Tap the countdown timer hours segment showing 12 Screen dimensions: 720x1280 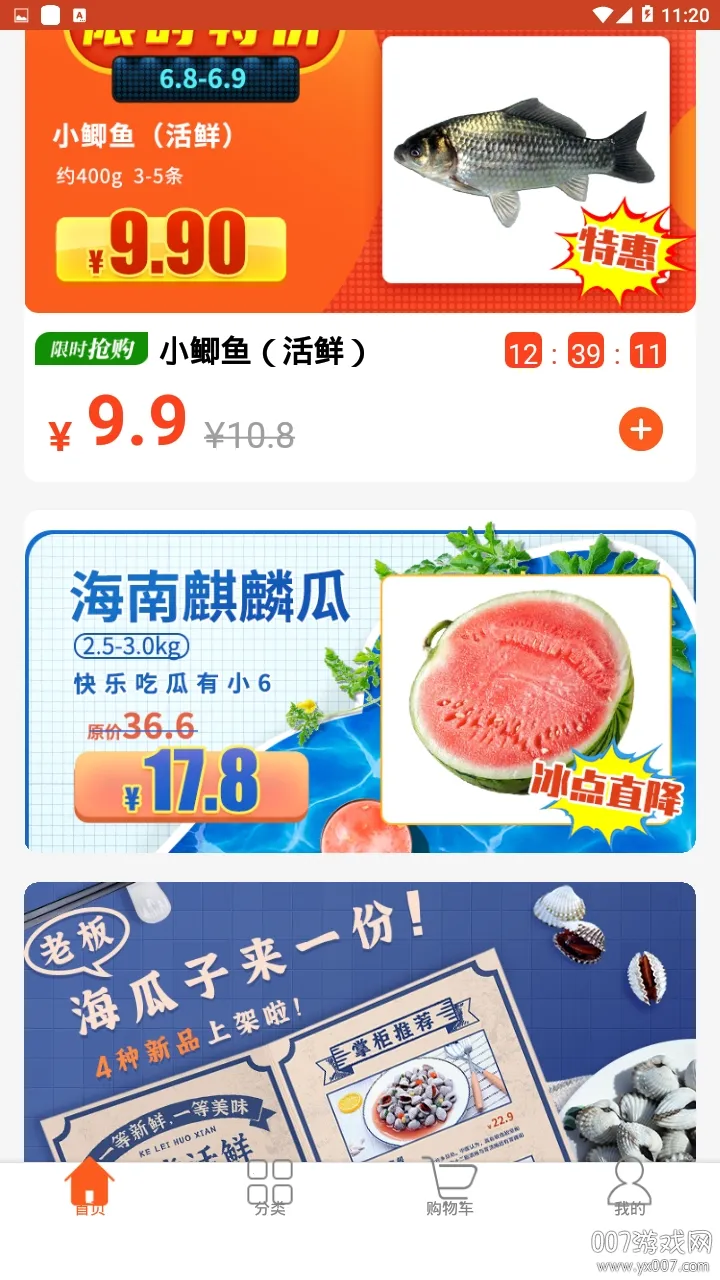pos(524,351)
